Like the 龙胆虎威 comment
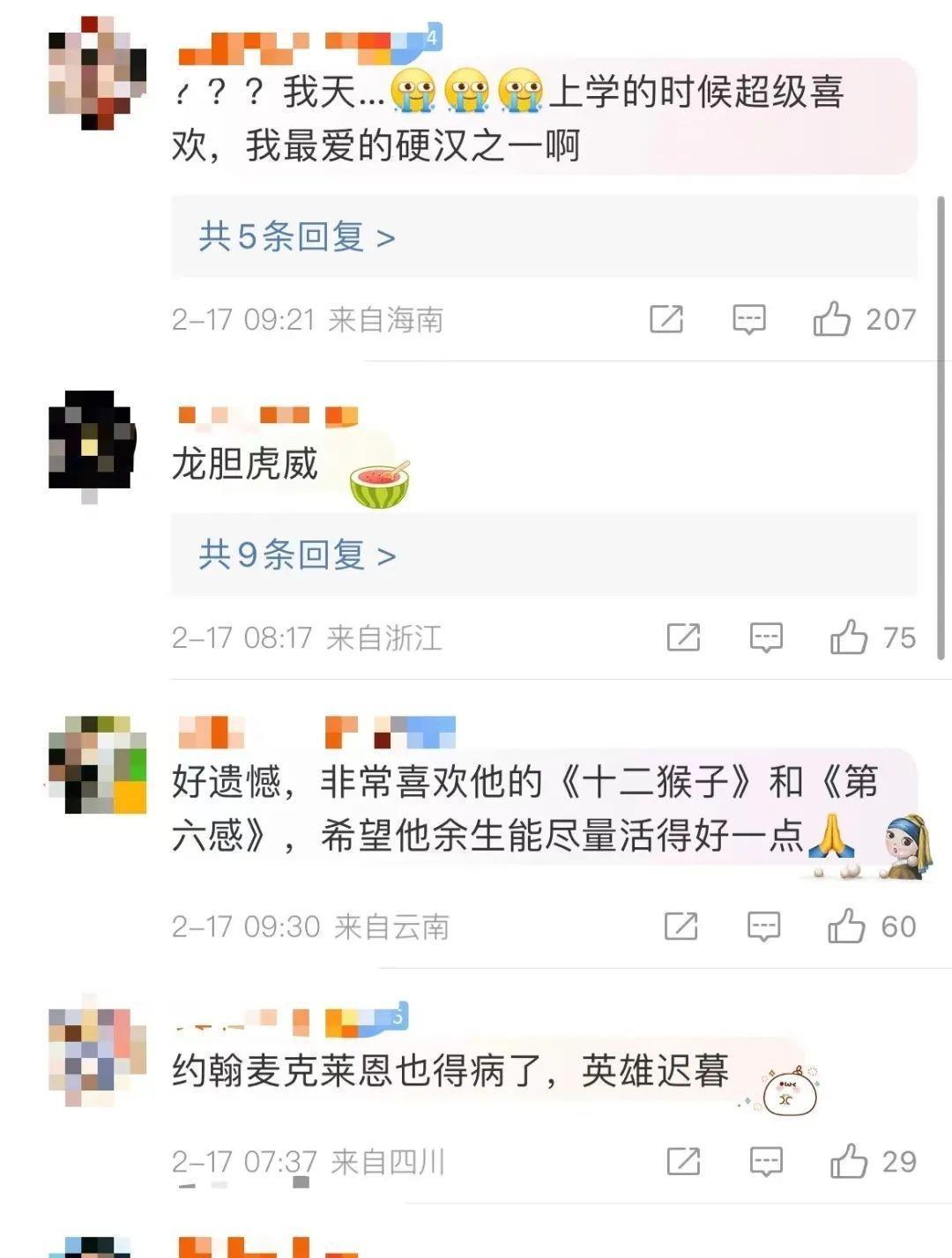 (849, 637)
